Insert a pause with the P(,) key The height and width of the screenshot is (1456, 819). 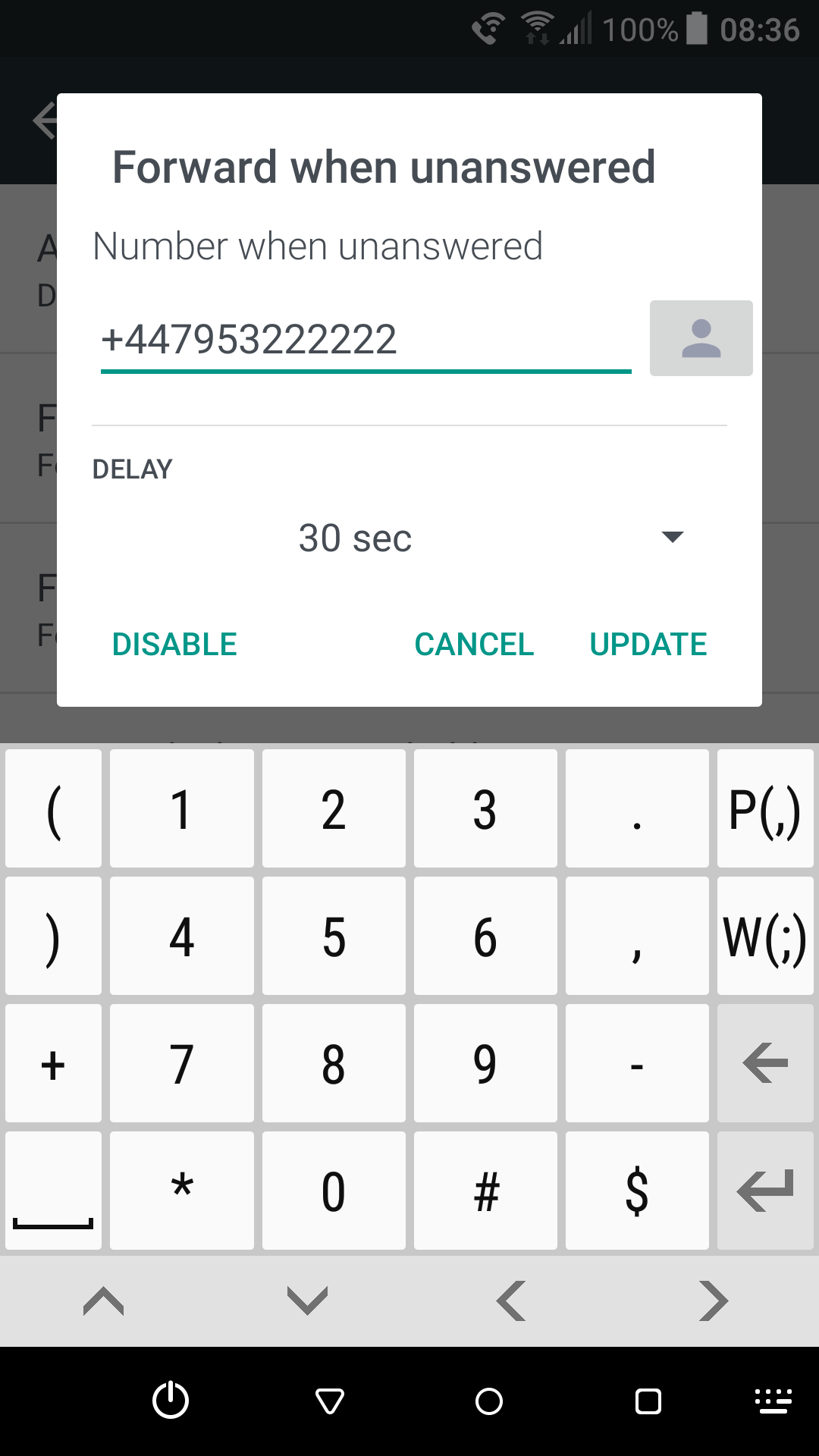(765, 808)
